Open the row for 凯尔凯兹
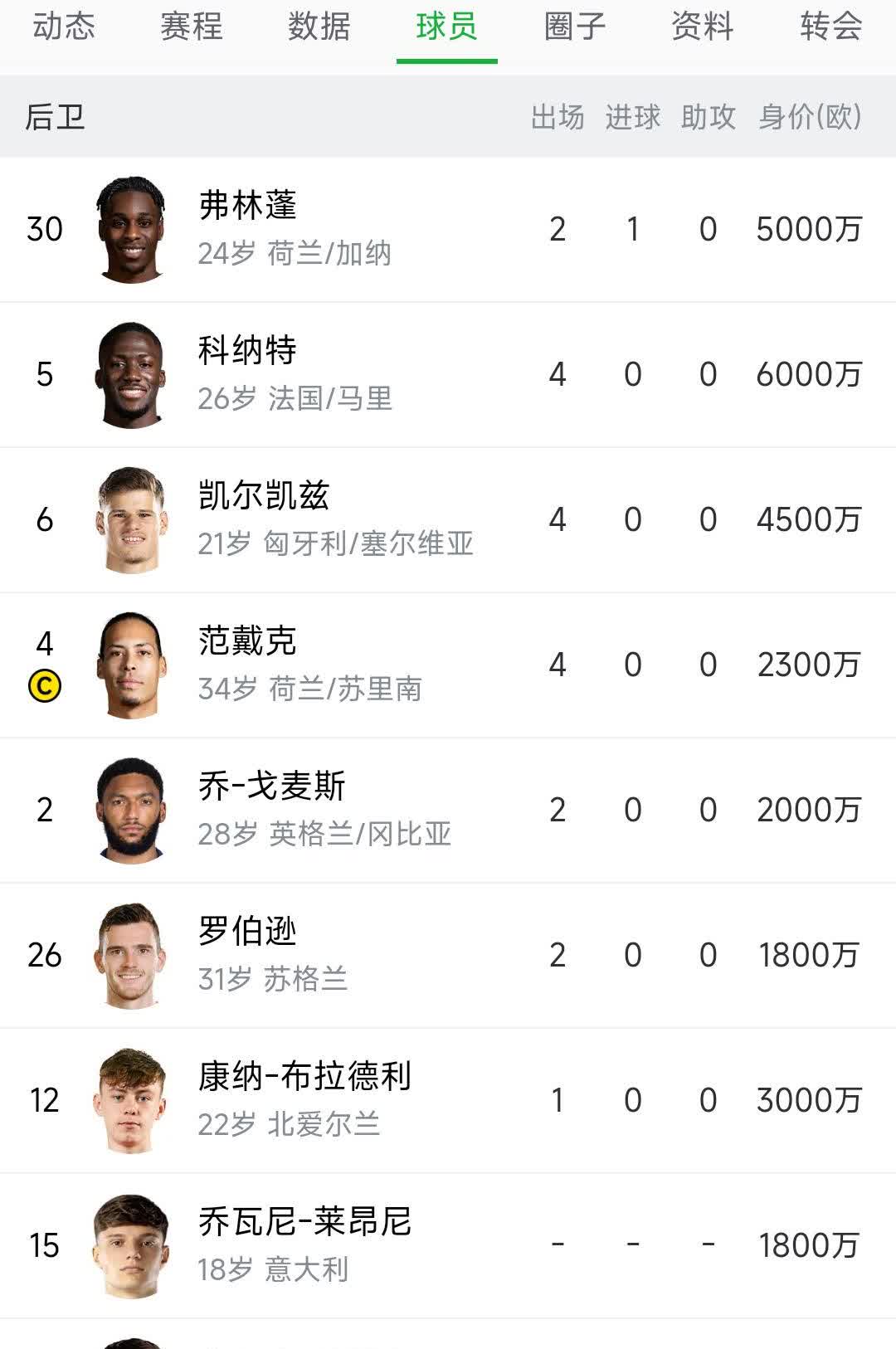Image resolution: width=896 pixels, height=1349 pixels. (x=264, y=519)
